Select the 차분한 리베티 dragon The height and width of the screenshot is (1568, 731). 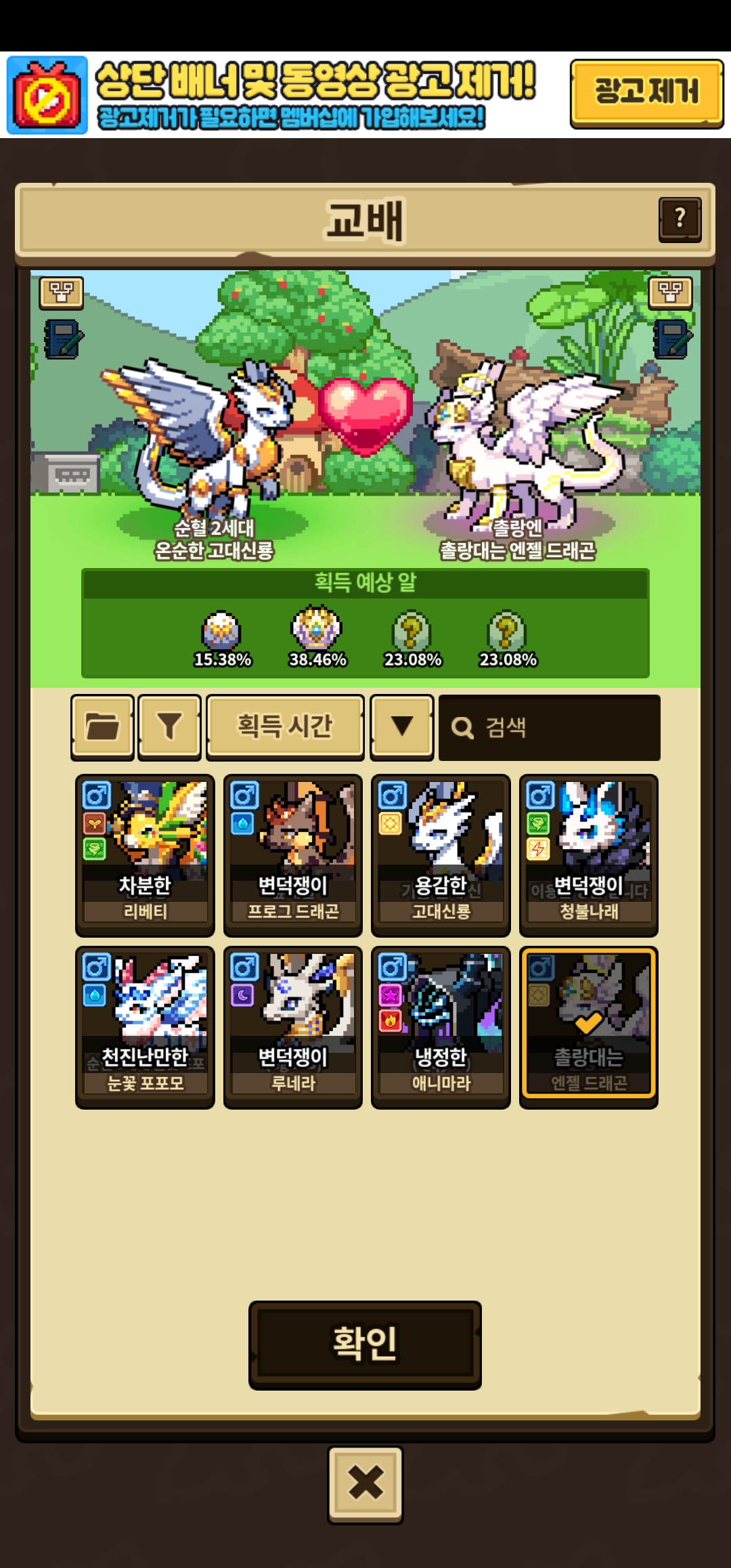pos(145,855)
